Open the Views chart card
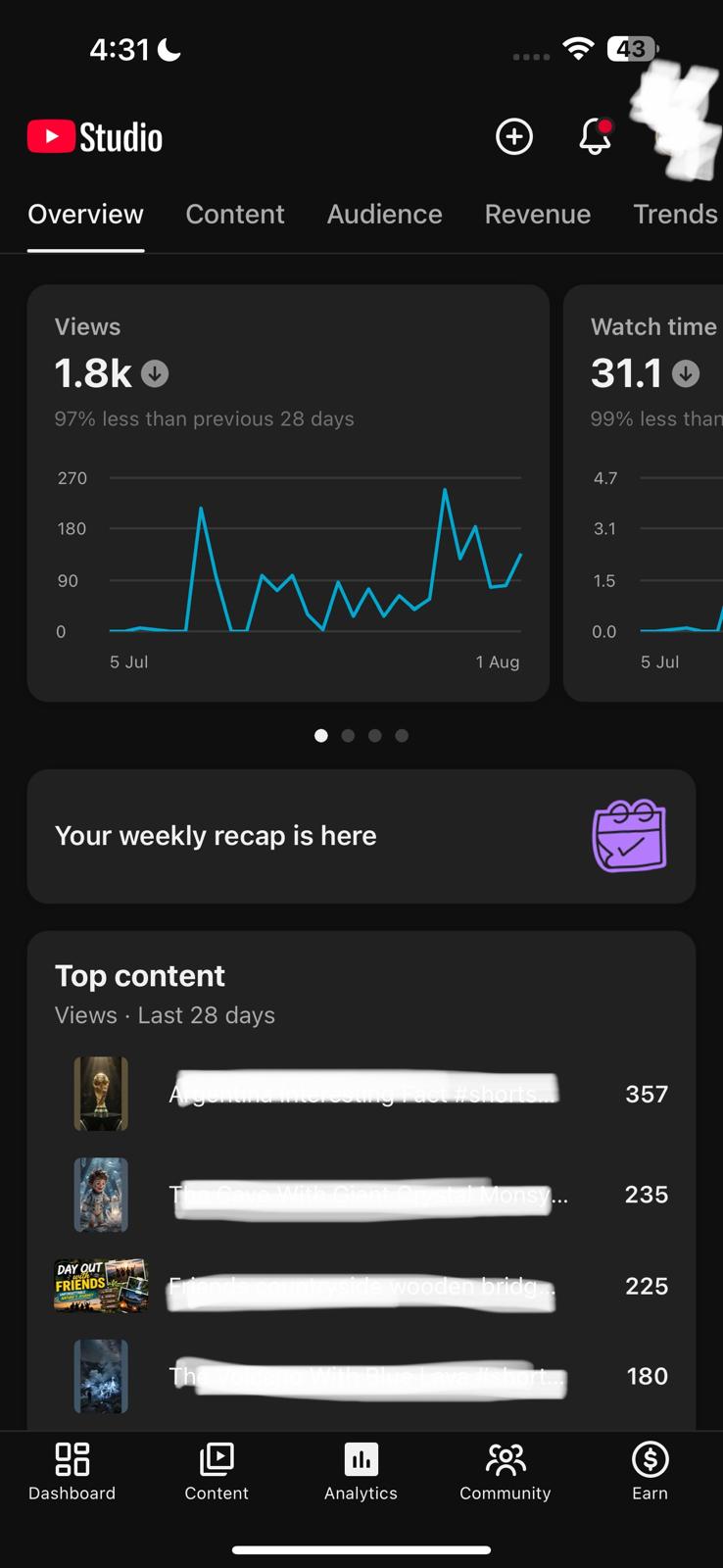 [288, 493]
